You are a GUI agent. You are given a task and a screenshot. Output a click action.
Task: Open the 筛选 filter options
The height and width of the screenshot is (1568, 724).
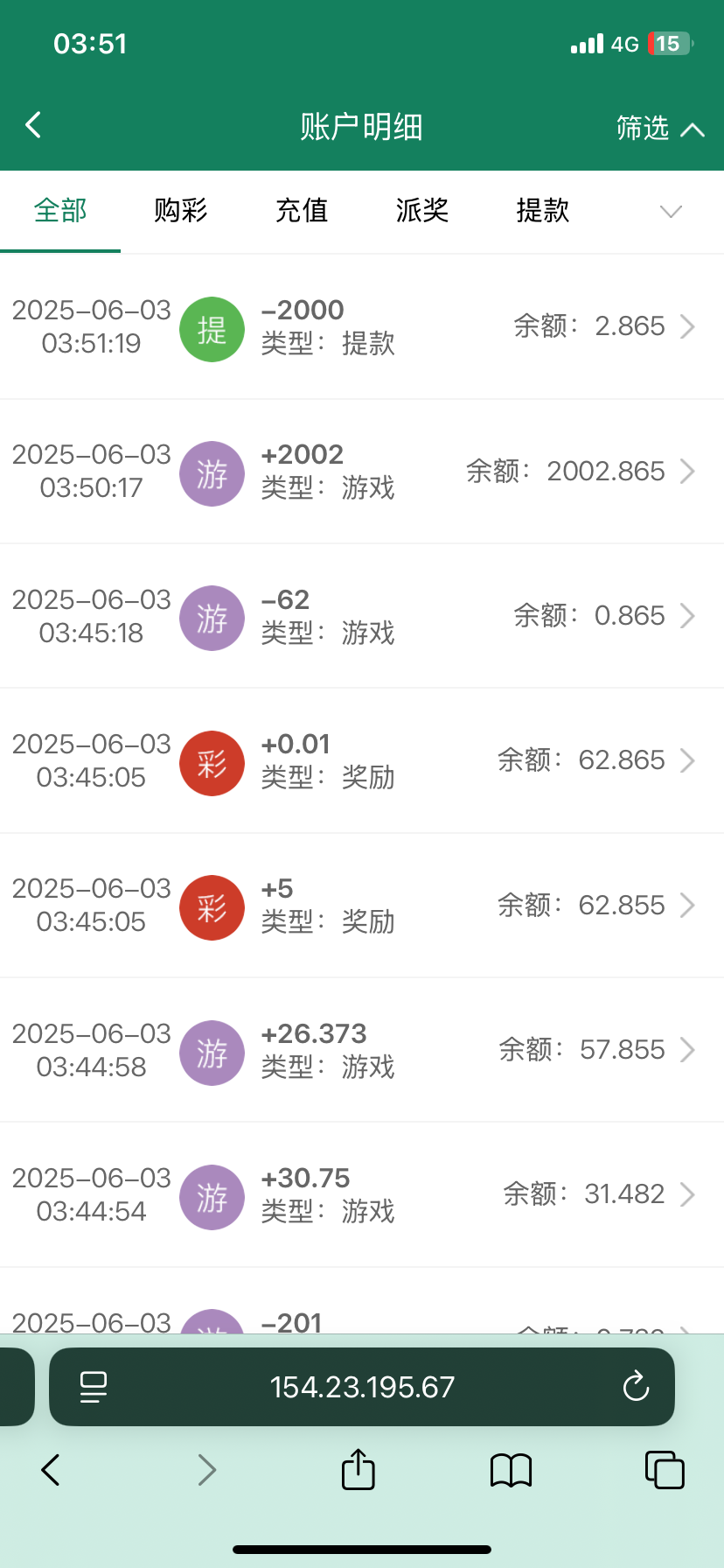click(x=659, y=129)
